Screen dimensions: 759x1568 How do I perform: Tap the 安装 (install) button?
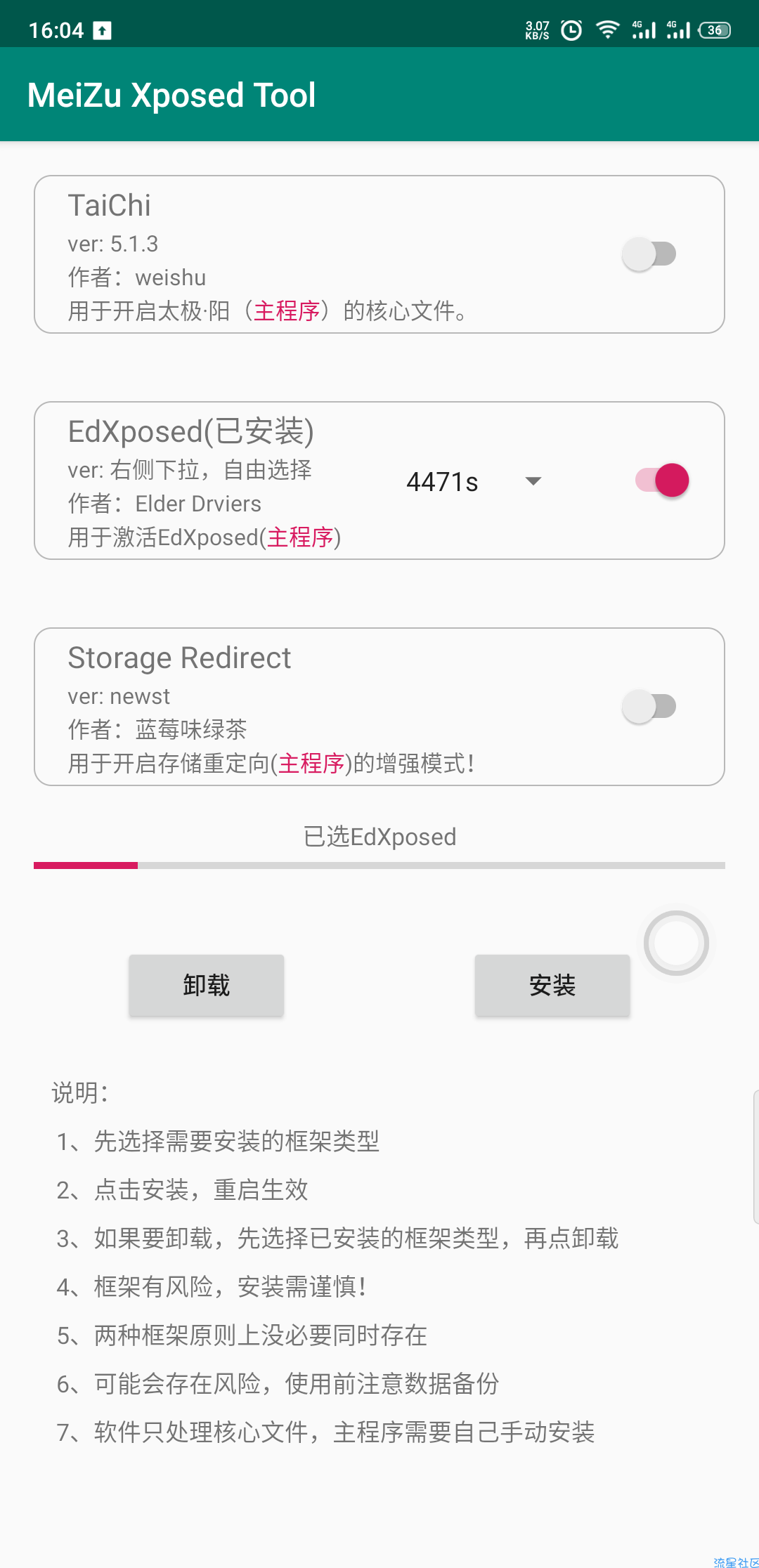[x=552, y=985]
